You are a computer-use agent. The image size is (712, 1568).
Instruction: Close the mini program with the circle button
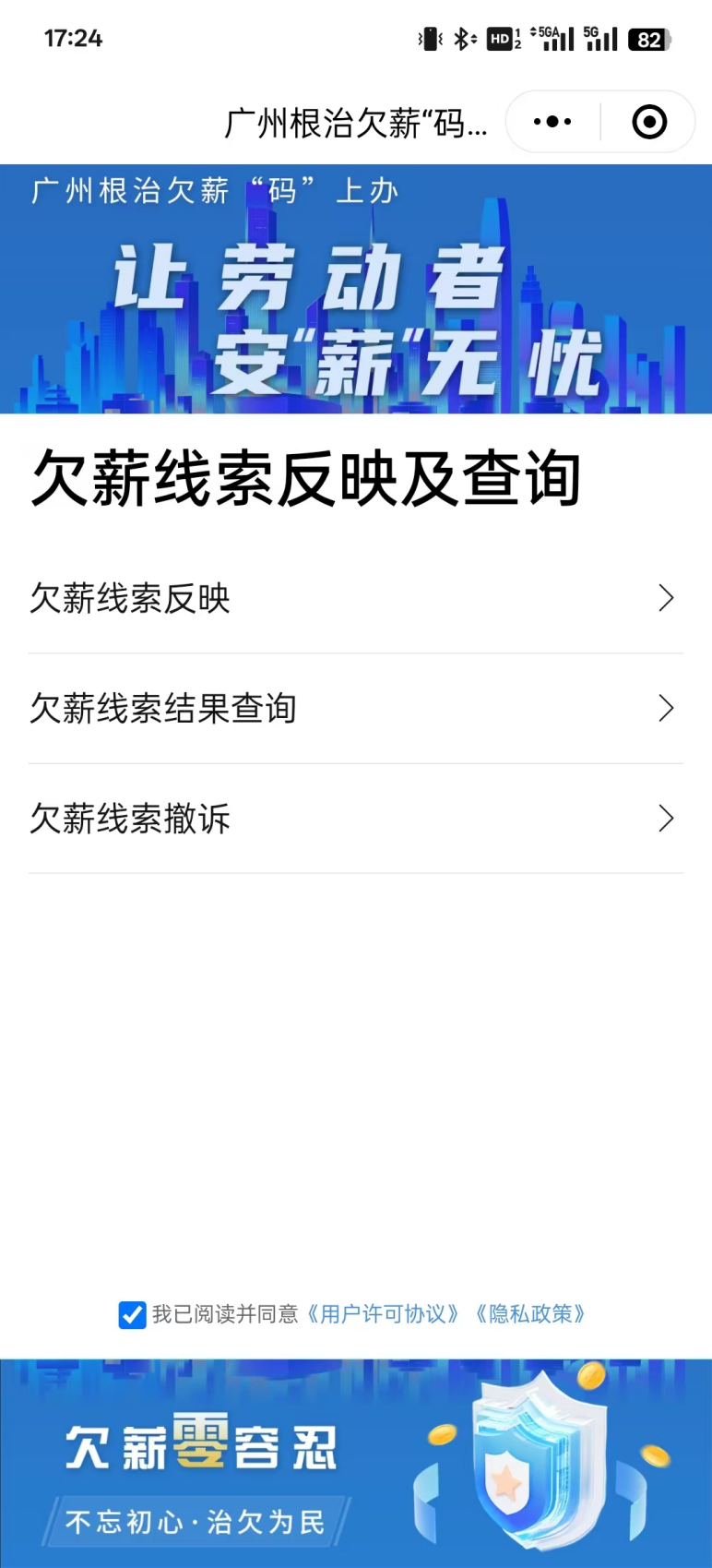click(x=649, y=122)
